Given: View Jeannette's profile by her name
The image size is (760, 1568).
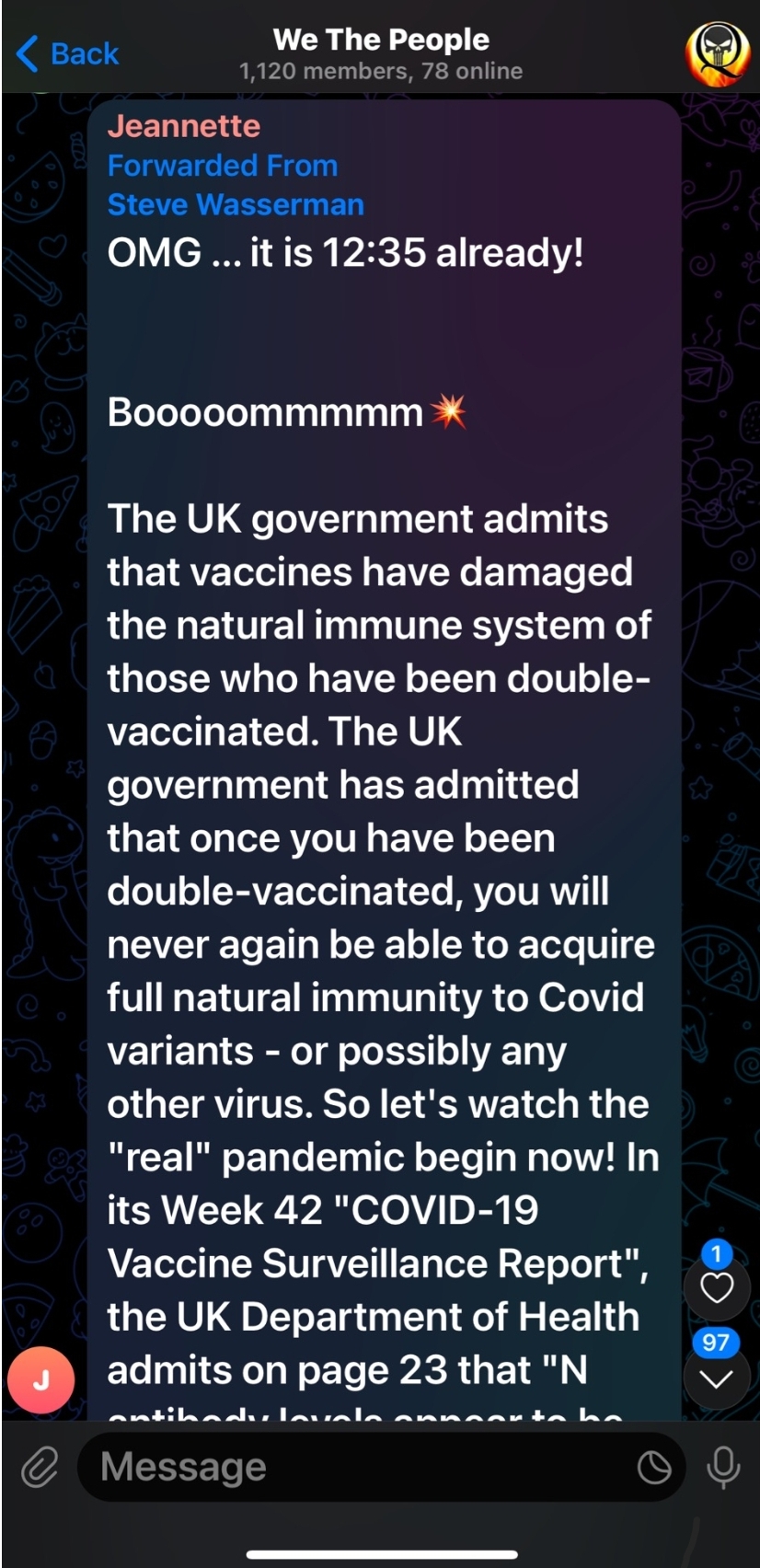Looking at the screenshot, I should point(184,126).
